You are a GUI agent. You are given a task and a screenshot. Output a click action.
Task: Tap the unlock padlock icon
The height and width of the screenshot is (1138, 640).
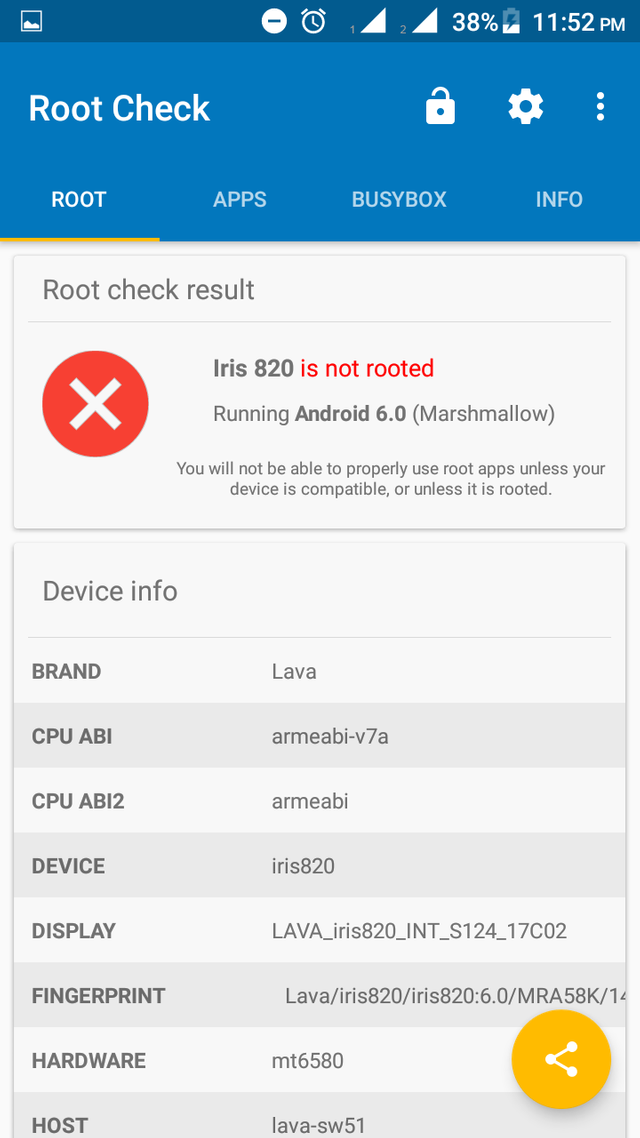[x=440, y=107]
